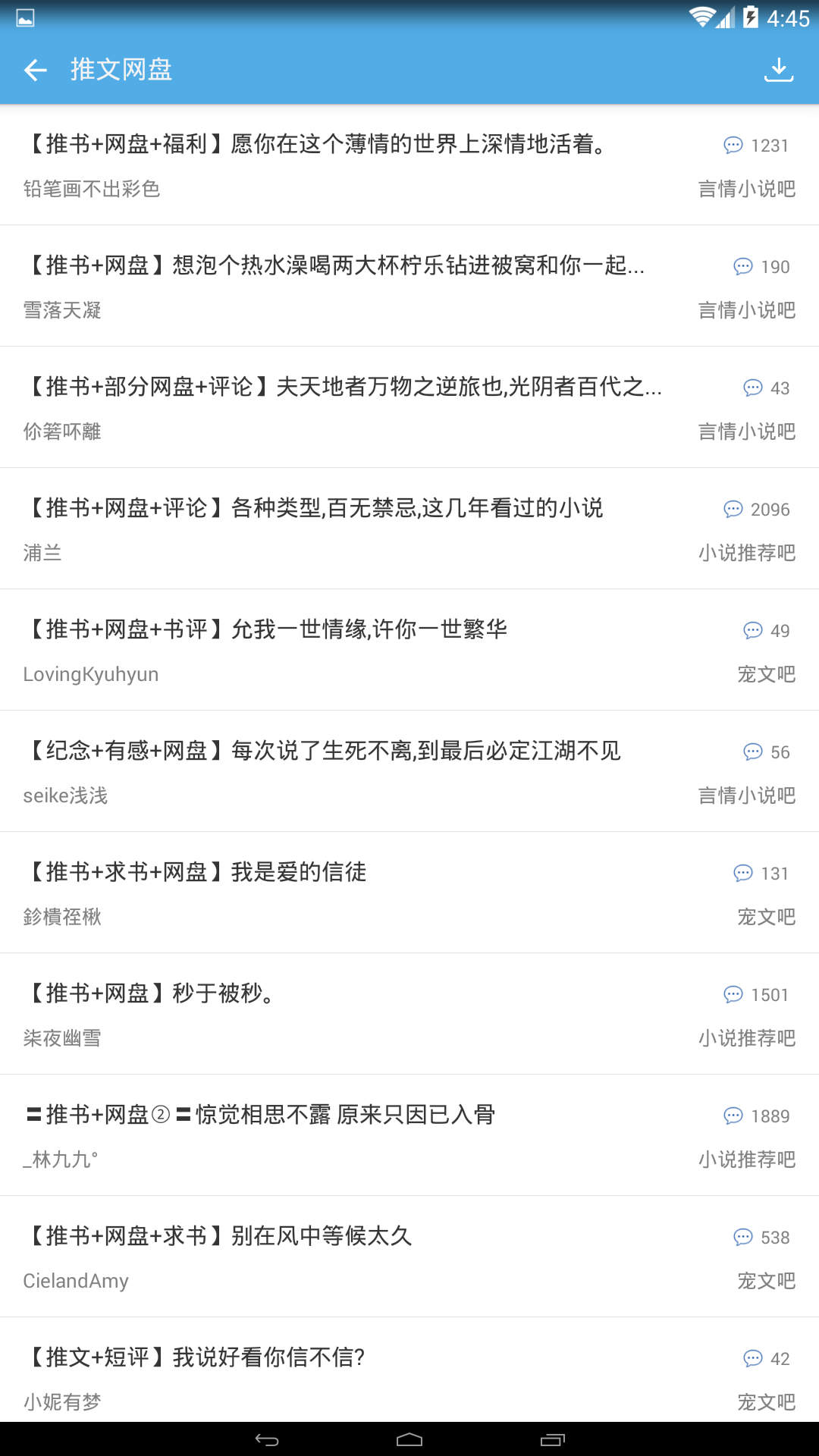Tap the system home button
Viewport: 819px width, 1456px height.
409,1439
